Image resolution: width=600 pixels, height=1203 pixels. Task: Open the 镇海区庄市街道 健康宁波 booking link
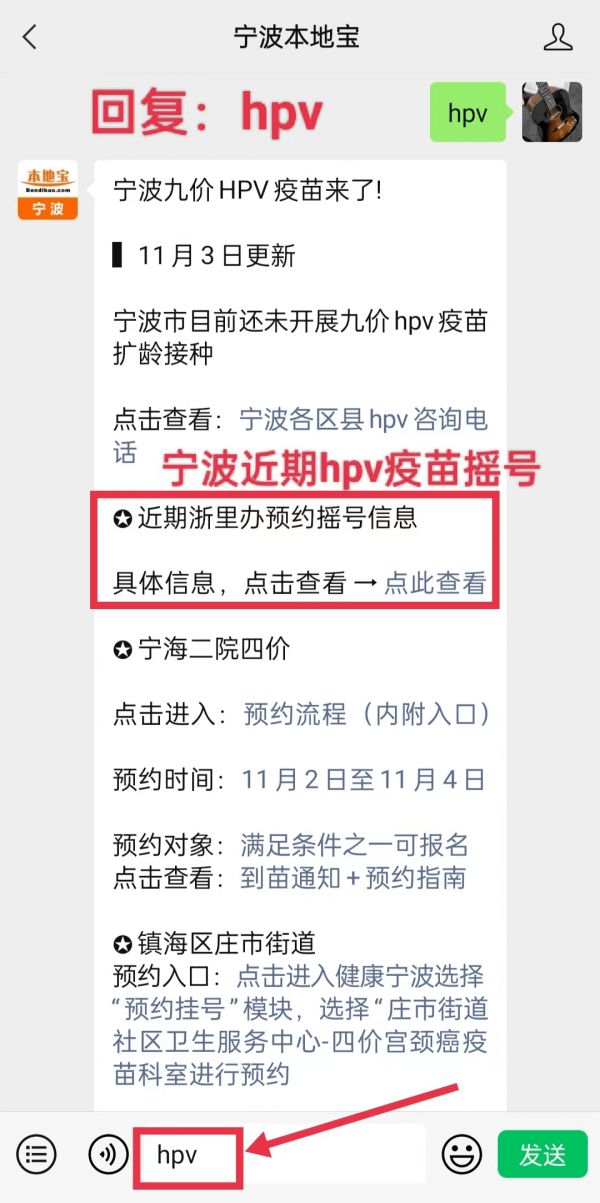pos(300,1024)
